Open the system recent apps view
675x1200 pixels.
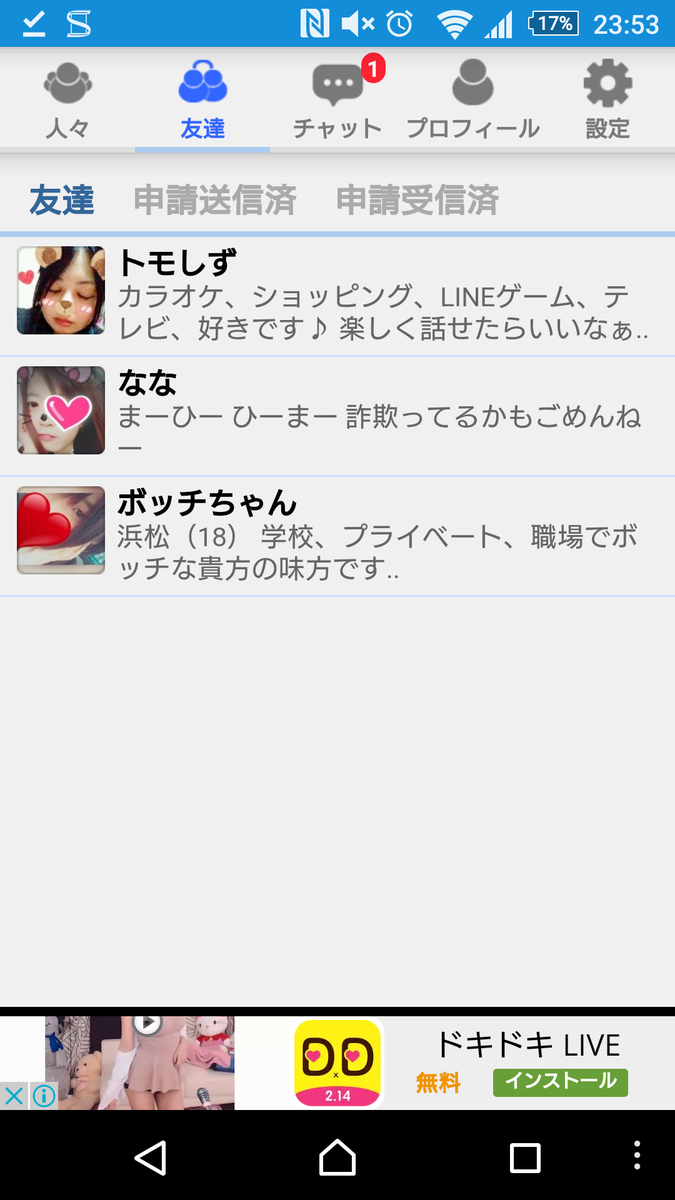(524, 1157)
